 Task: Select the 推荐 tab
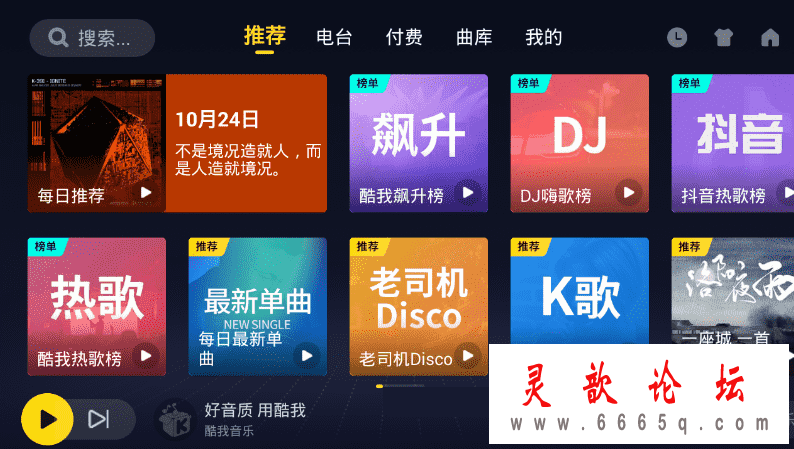[265, 36]
